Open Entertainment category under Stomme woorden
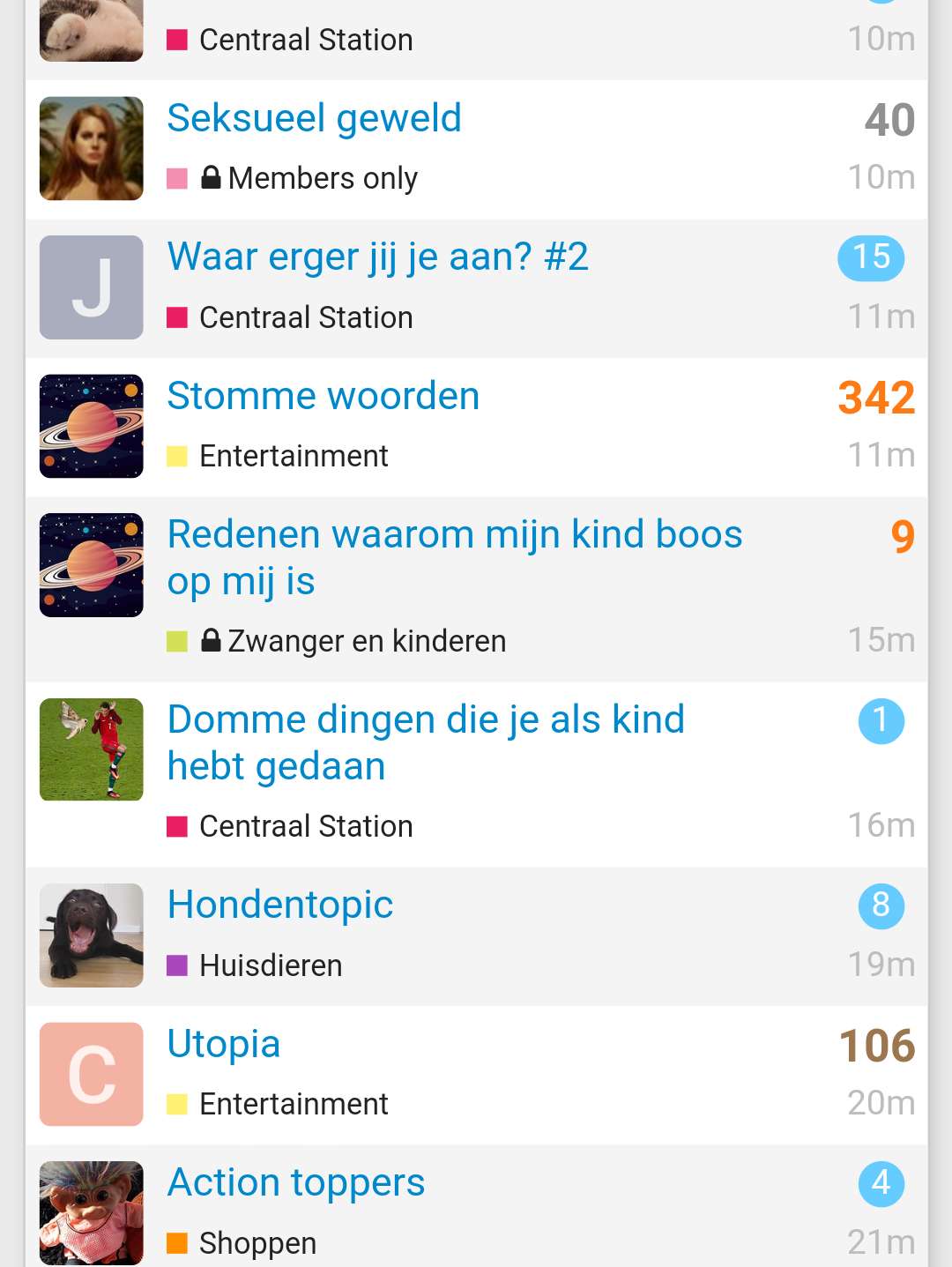The width and height of the screenshot is (952, 1267). click(x=294, y=456)
